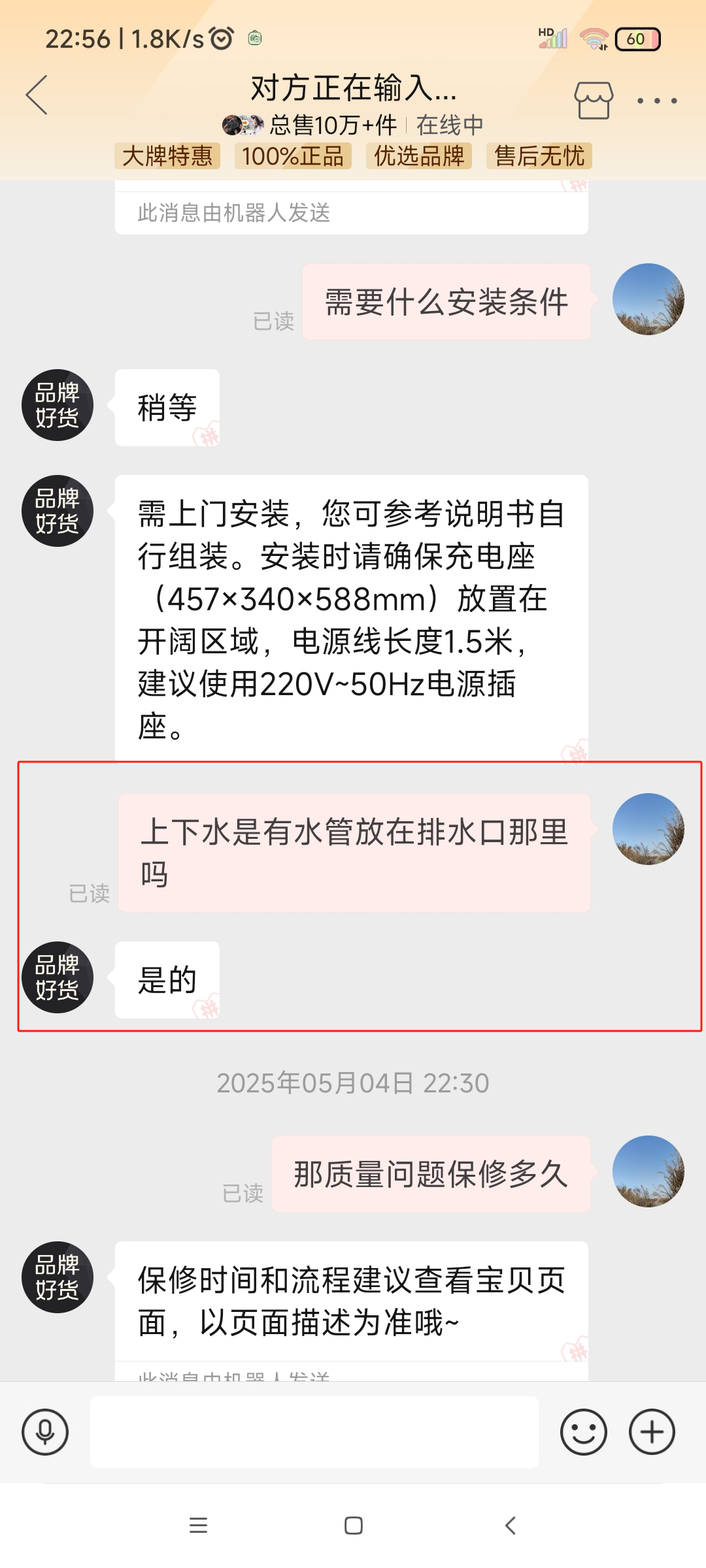This screenshot has height=1568, width=706.
Task: Focus the message text field
Action: (x=314, y=1432)
